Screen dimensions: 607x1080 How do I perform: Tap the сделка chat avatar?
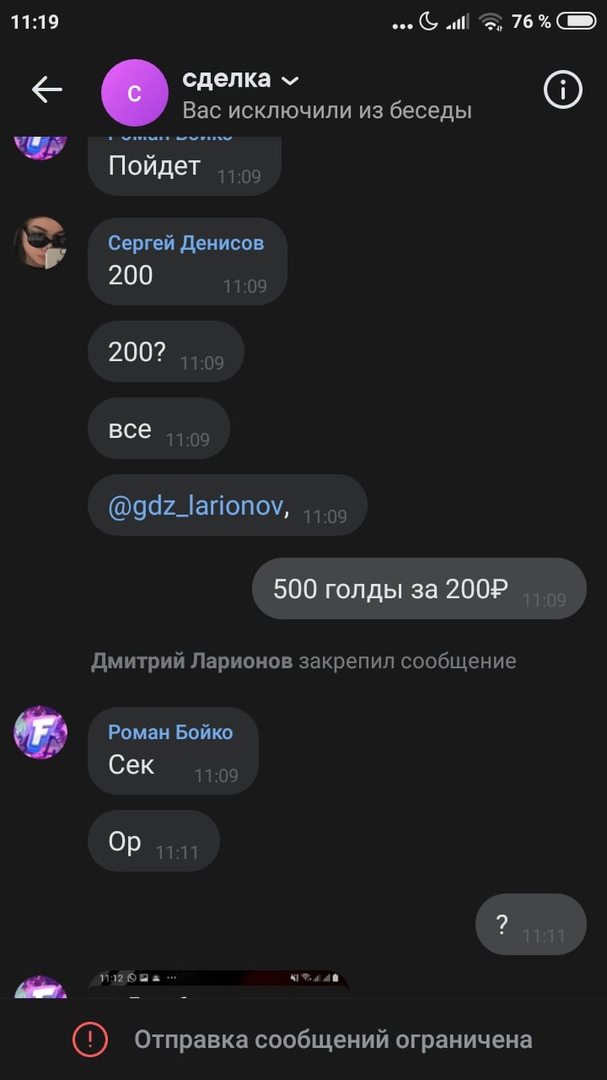pyautogui.click(x=135, y=92)
